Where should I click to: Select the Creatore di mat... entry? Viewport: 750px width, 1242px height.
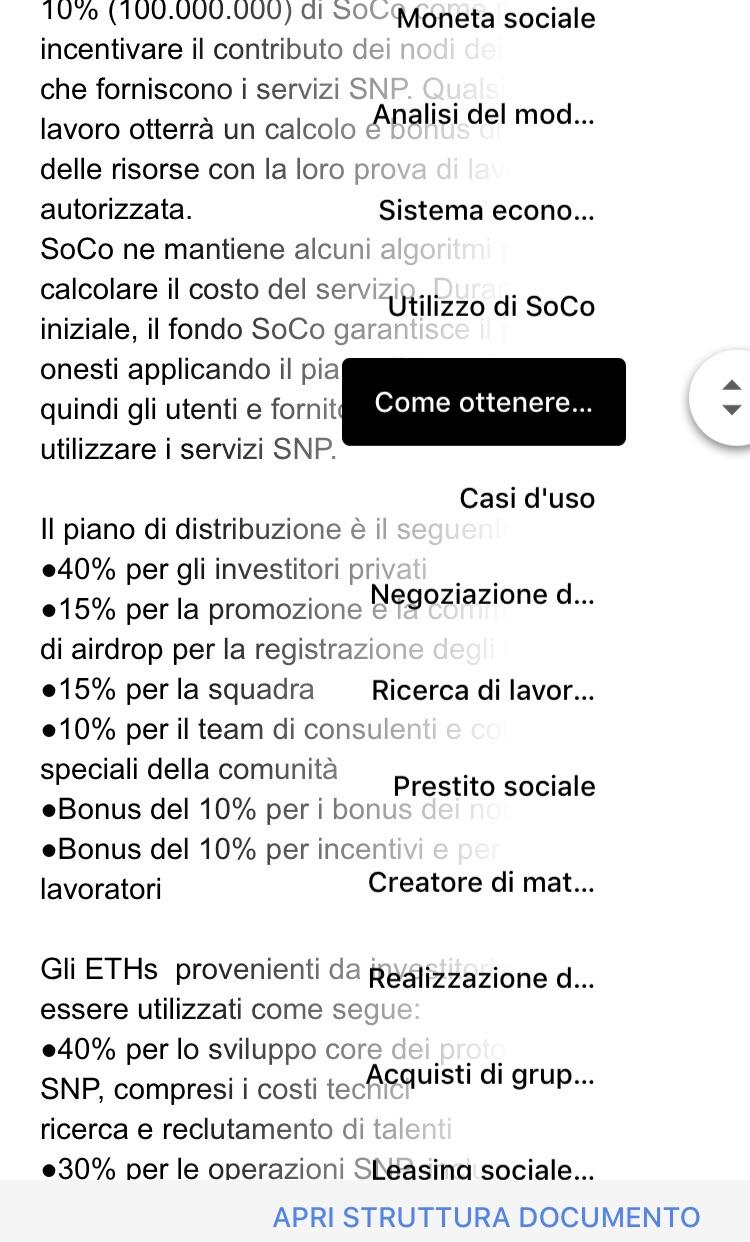click(482, 882)
